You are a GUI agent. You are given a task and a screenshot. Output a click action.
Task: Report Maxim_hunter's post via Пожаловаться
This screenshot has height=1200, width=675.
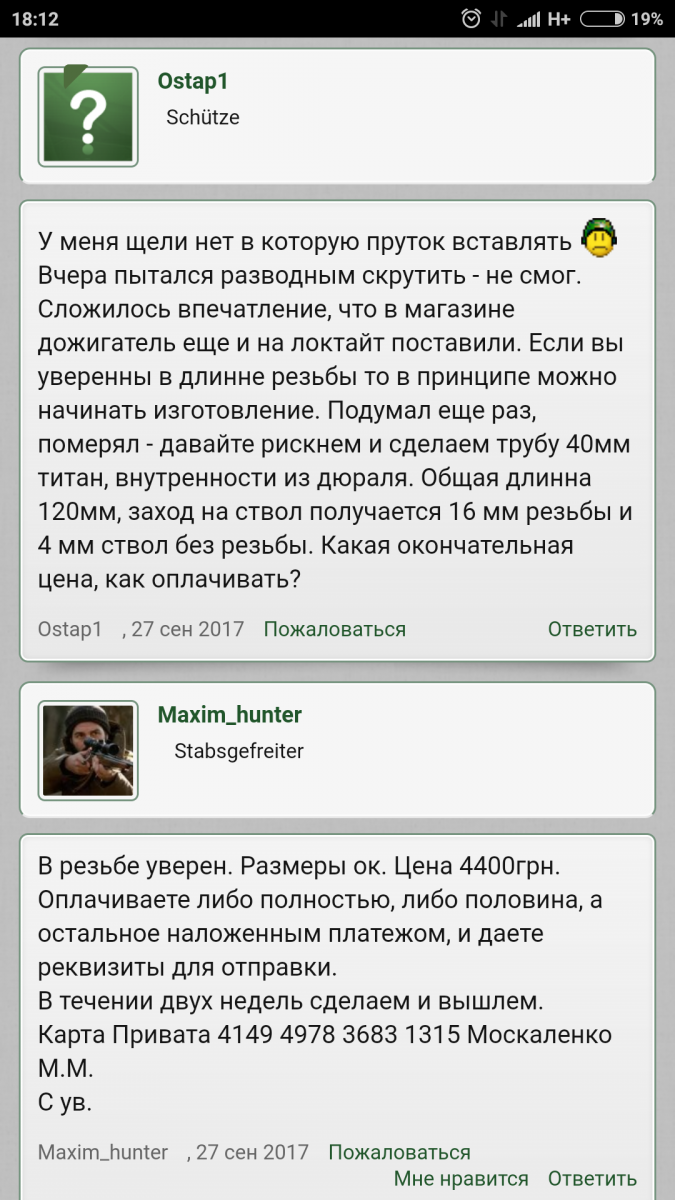click(x=399, y=1152)
